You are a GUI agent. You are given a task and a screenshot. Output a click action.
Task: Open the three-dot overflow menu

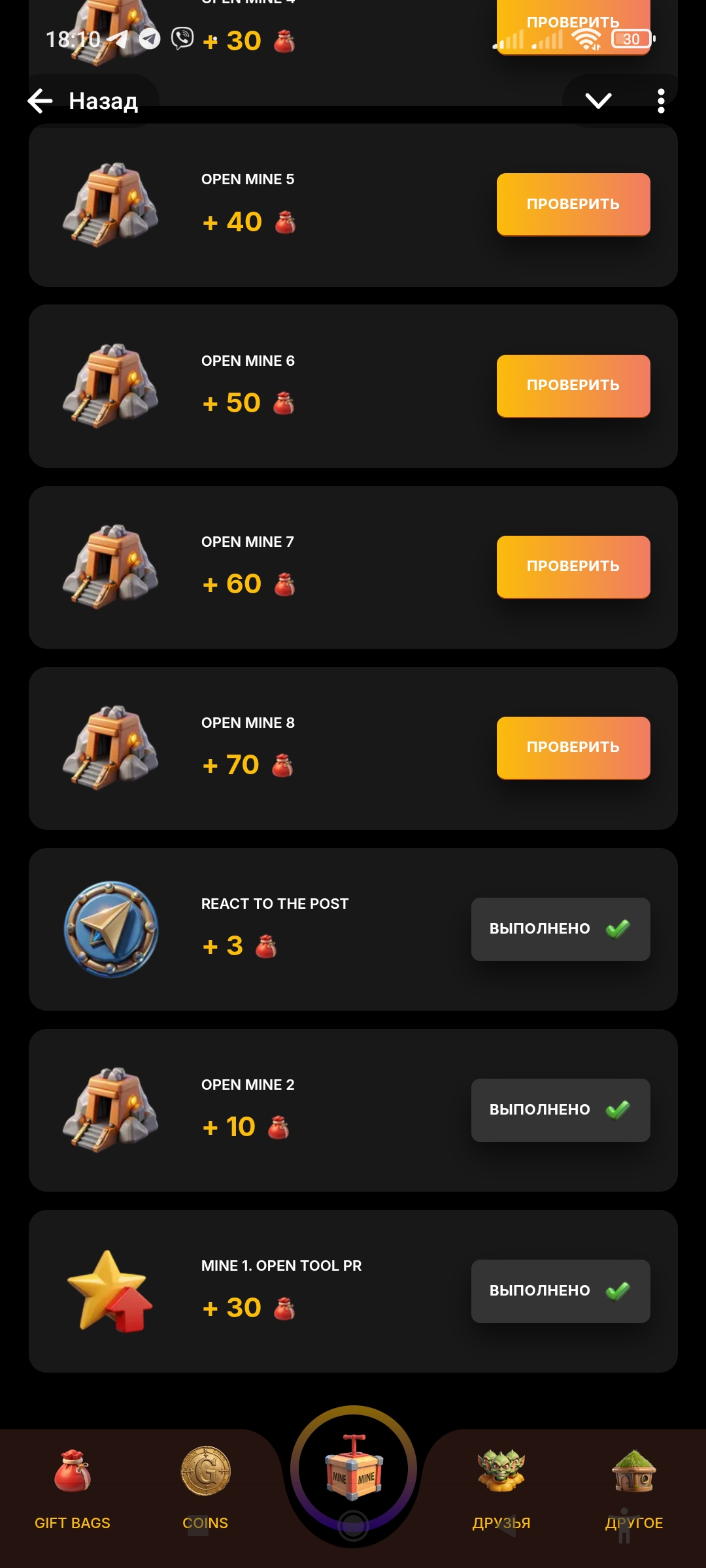click(x=661, y=101)
